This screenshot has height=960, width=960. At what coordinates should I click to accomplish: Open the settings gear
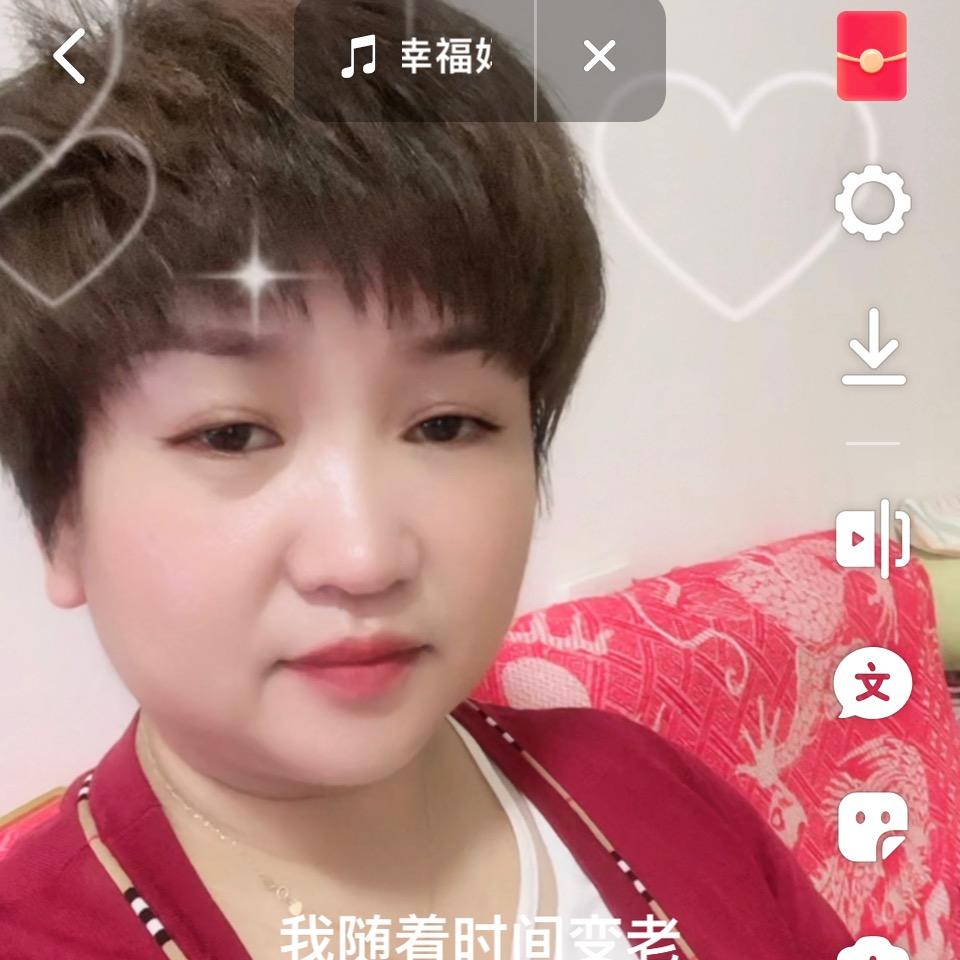tap(872, 203)
